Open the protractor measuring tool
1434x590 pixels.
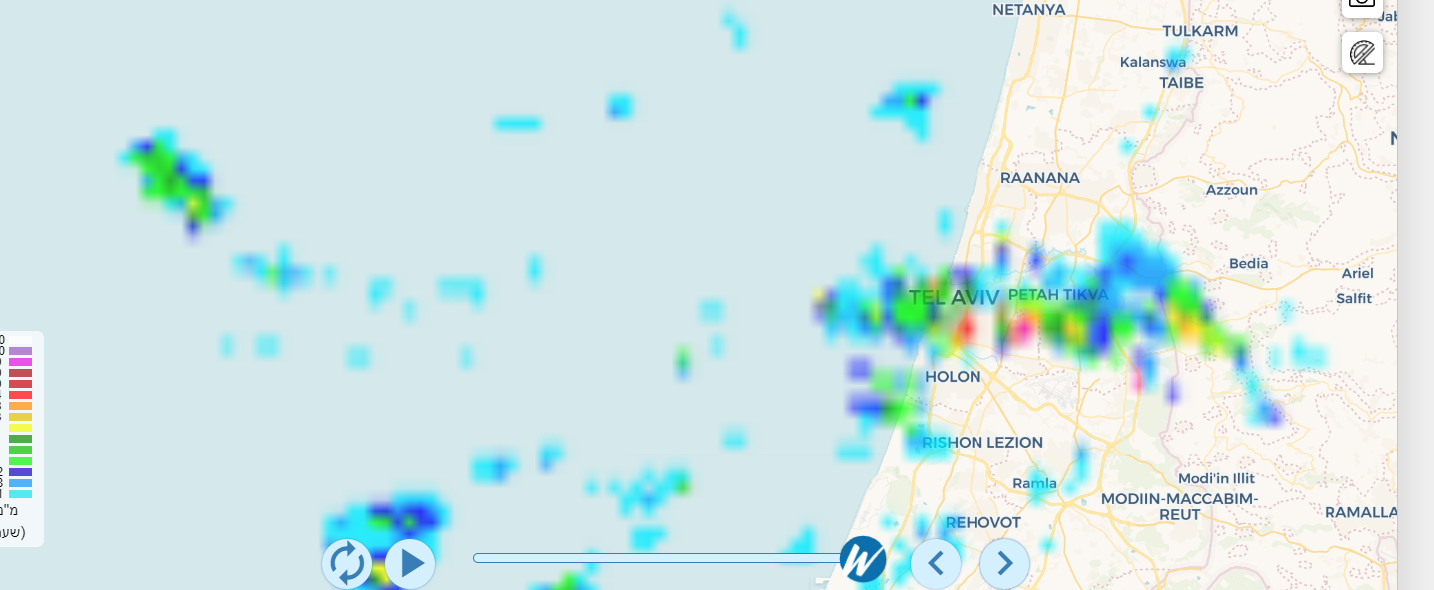point(1362,52)
